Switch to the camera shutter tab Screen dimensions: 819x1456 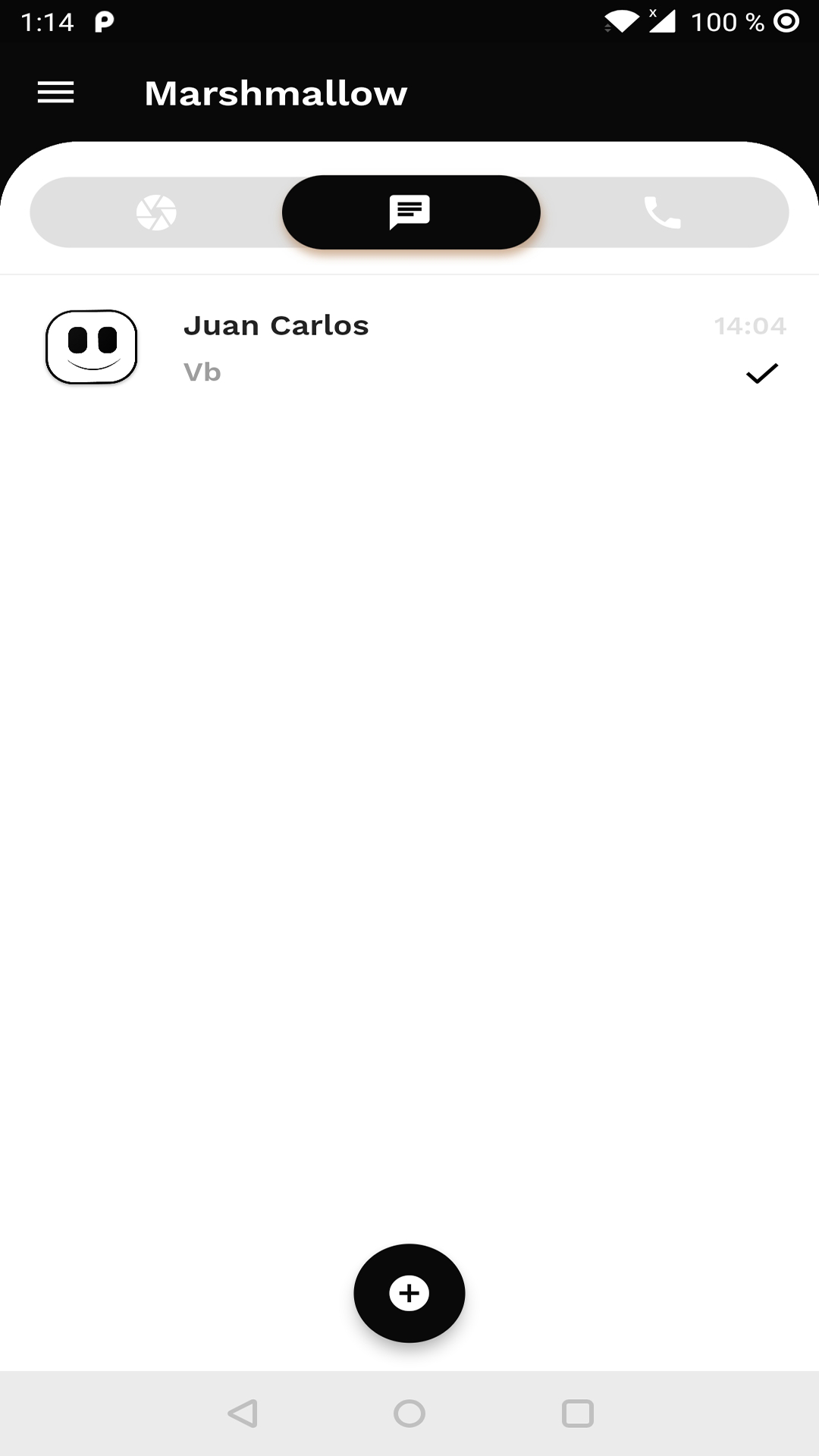pos(156,212)
